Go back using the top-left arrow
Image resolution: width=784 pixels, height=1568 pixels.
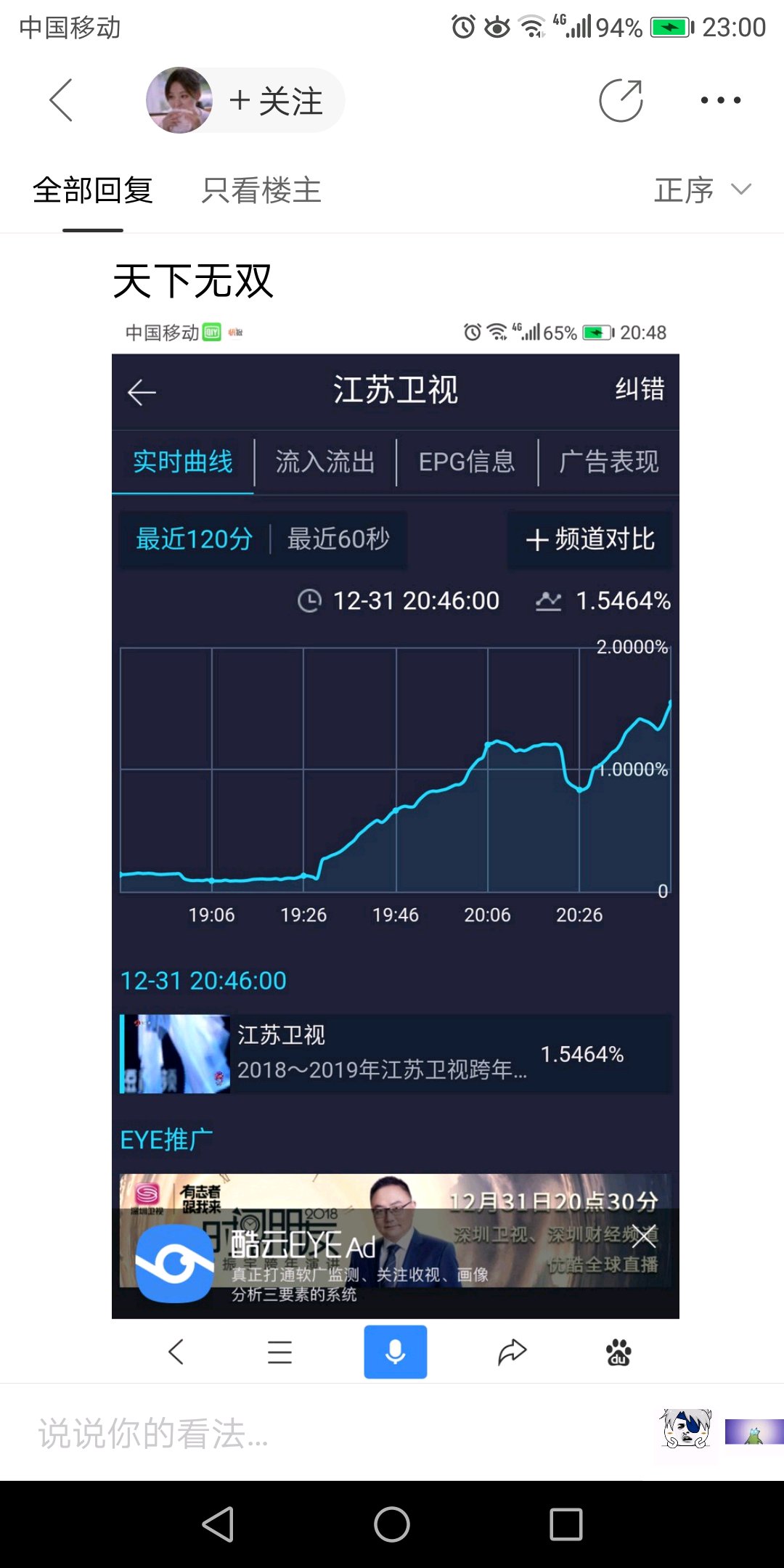tap(61, 100)
